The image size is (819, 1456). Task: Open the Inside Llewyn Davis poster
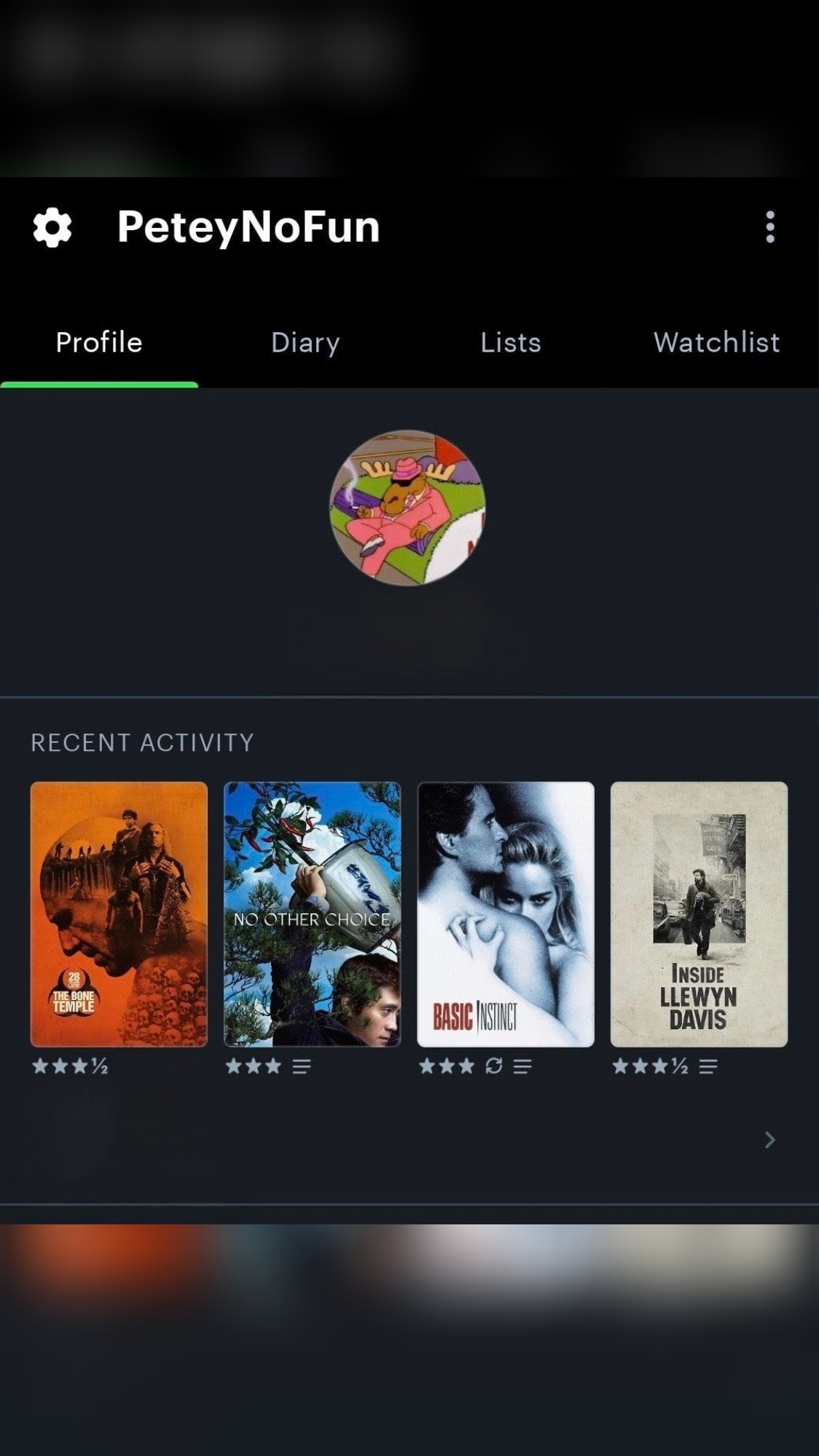click(699, 914)
